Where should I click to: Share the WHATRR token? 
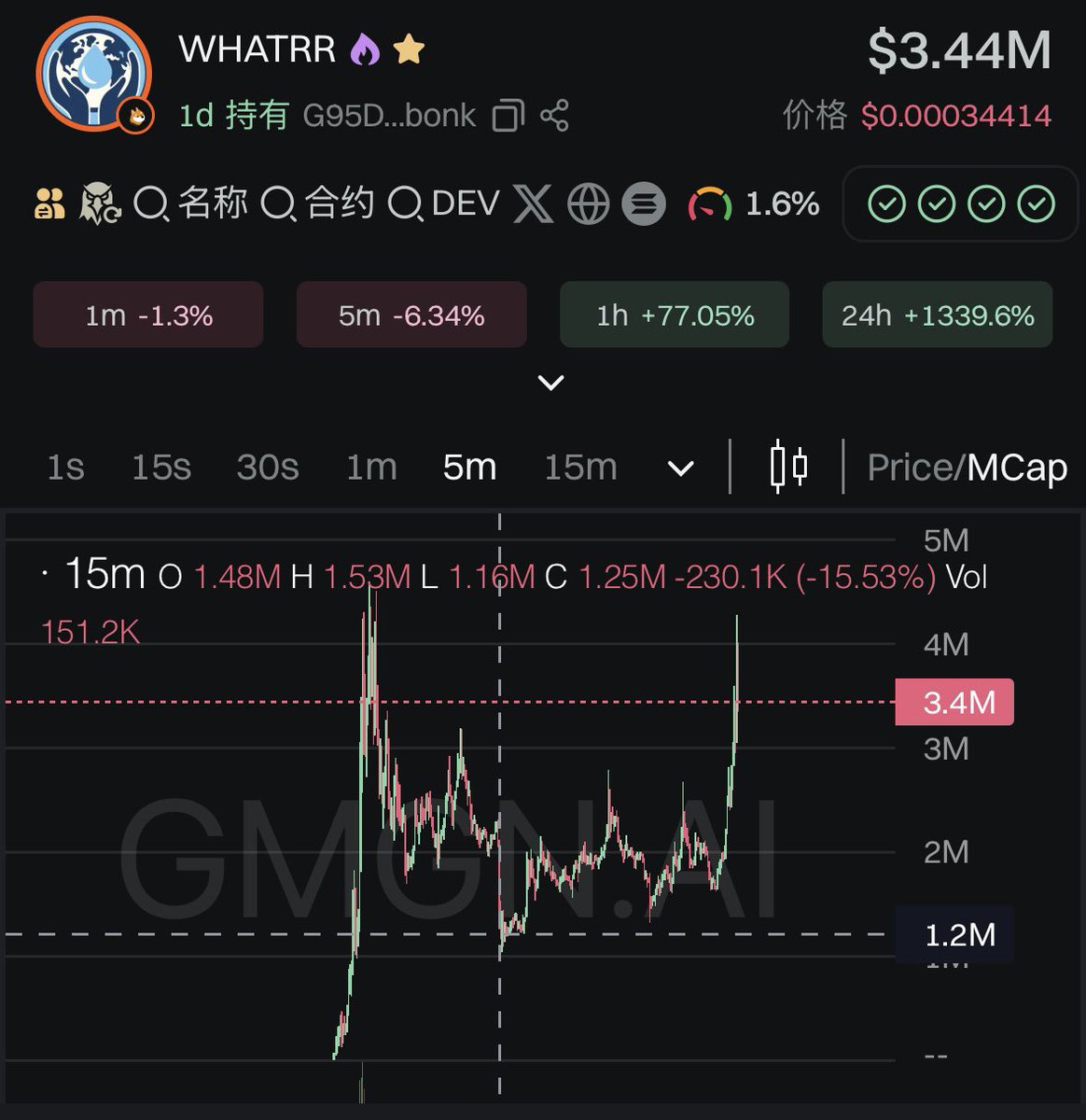[x=555, y=116]
